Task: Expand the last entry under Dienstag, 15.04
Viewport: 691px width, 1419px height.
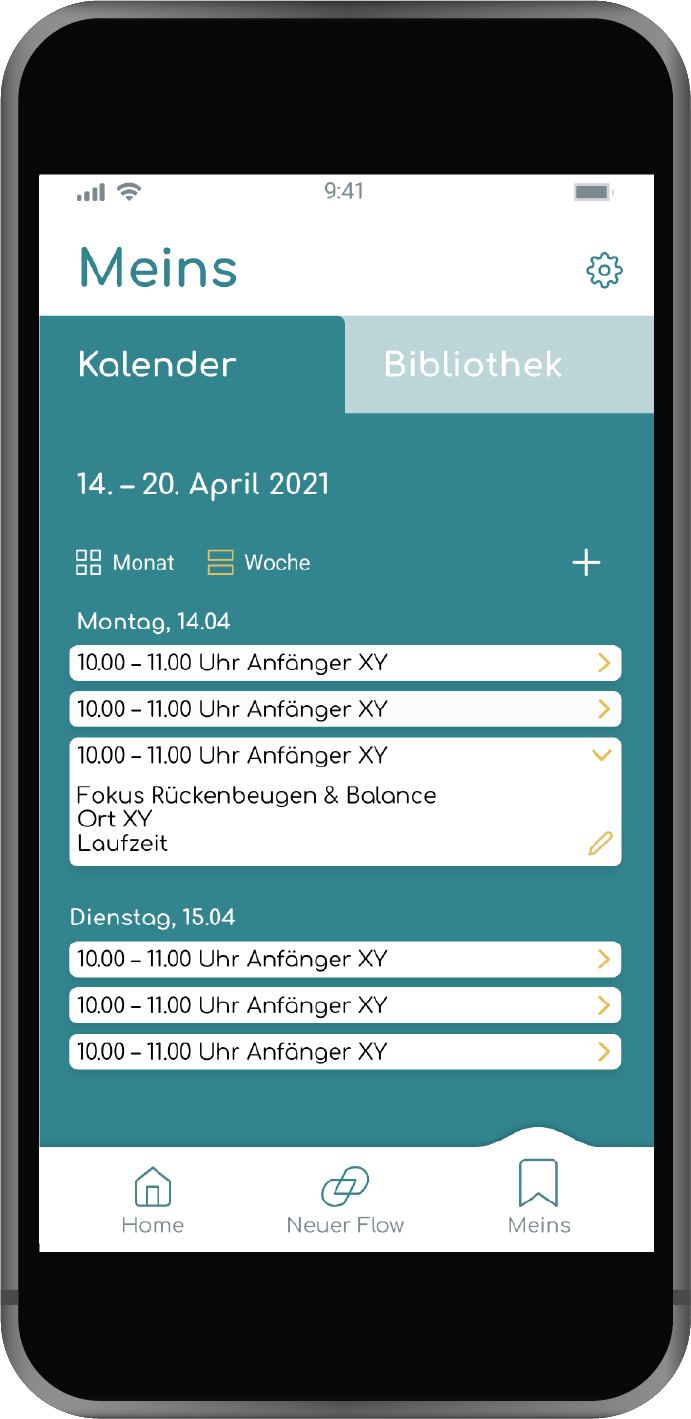Action: (603, 1052)
